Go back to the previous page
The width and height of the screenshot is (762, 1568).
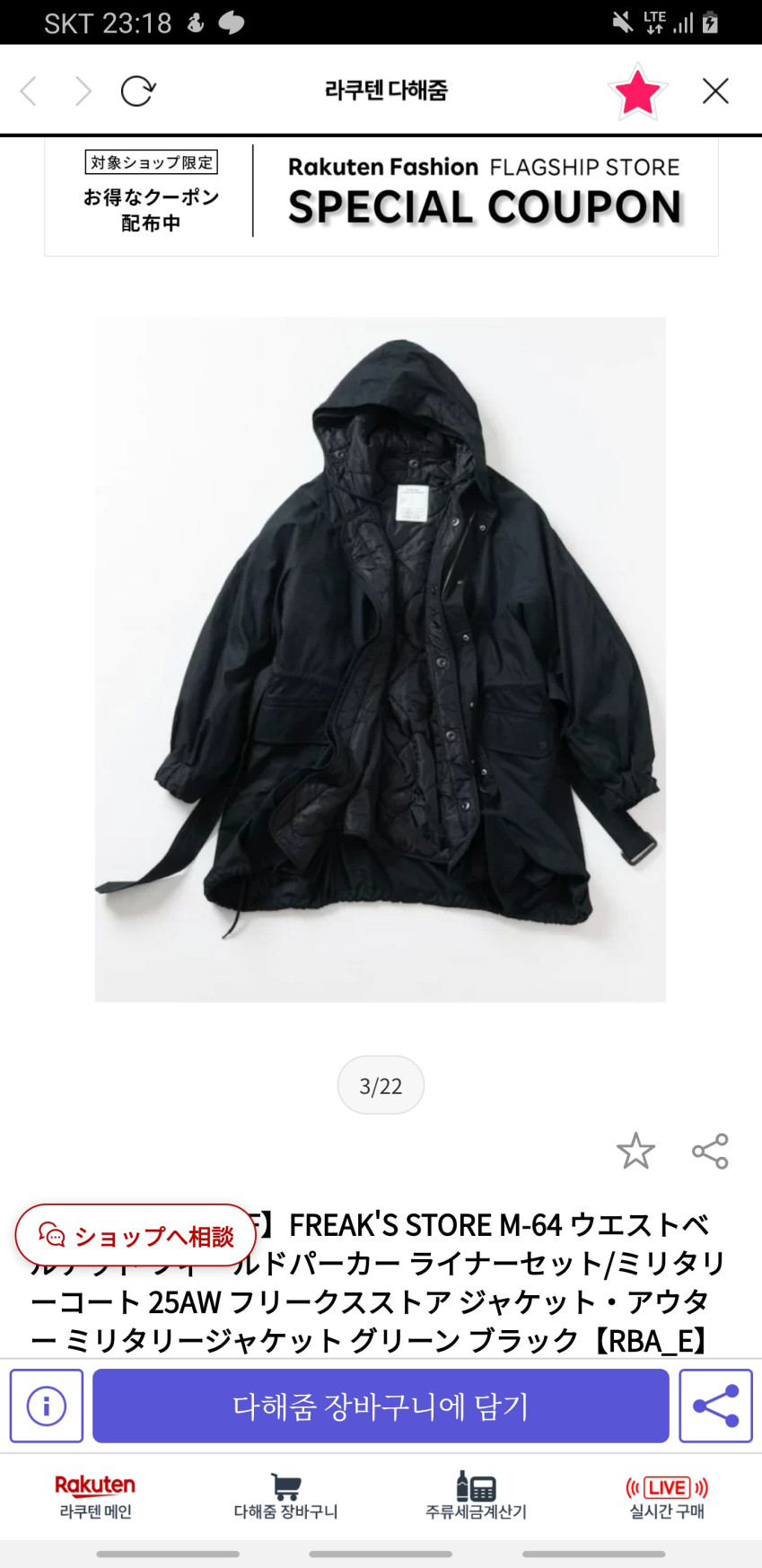(30, 91)
